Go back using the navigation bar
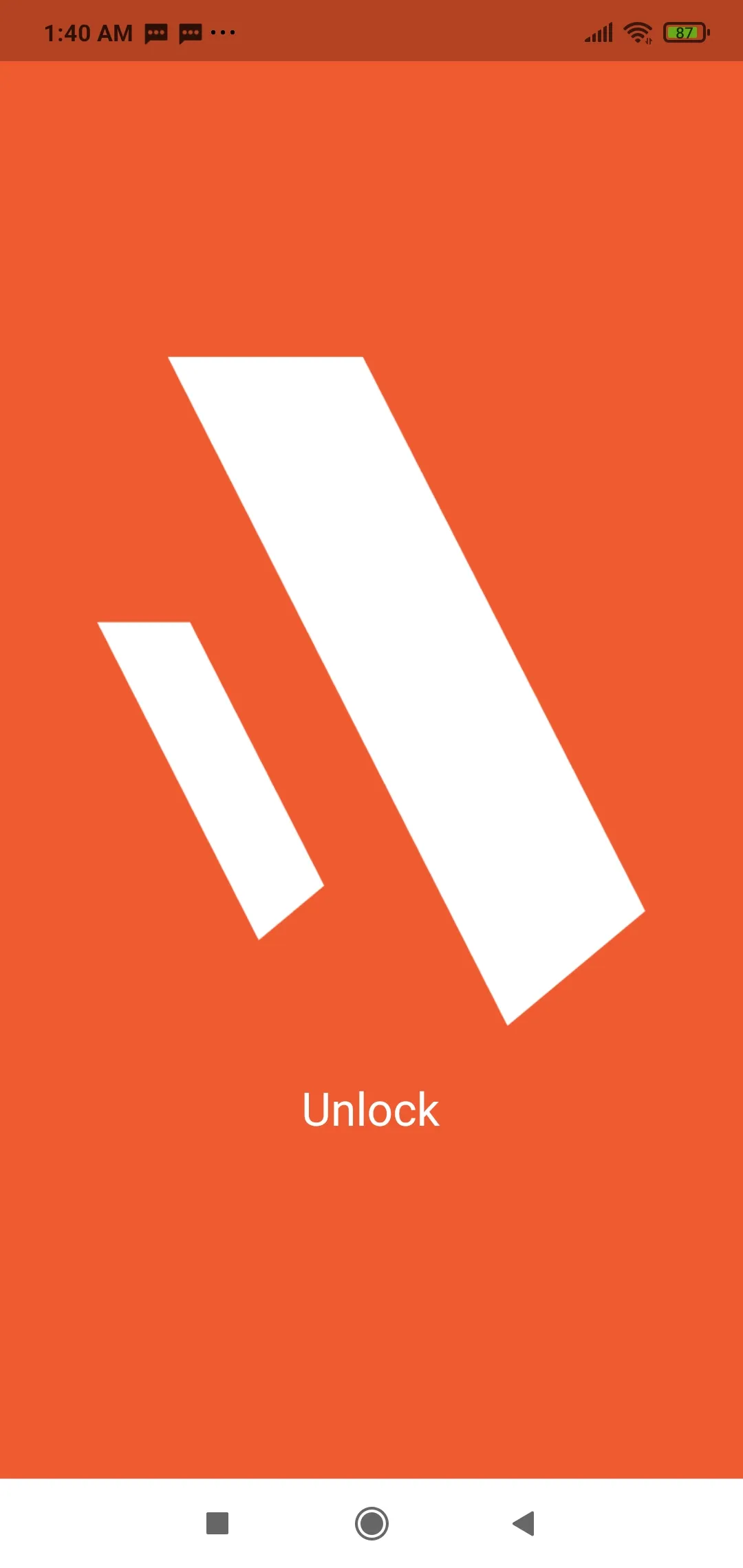 click(x=524, y=1523)
